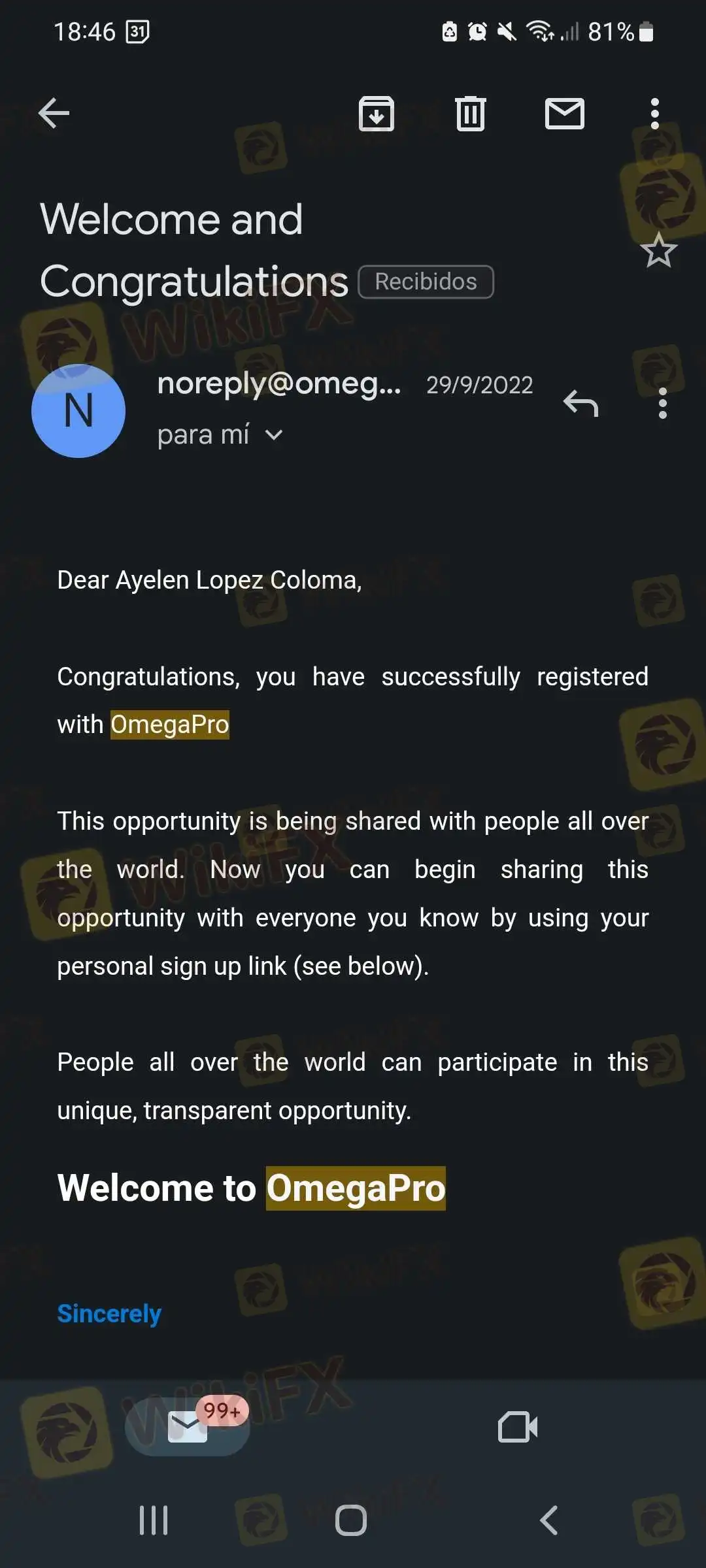Image resolution: width=706 pixels, height=1568 pixels.
Task: Star this Welcome and Congratulations email
Action: coord(658,251)
